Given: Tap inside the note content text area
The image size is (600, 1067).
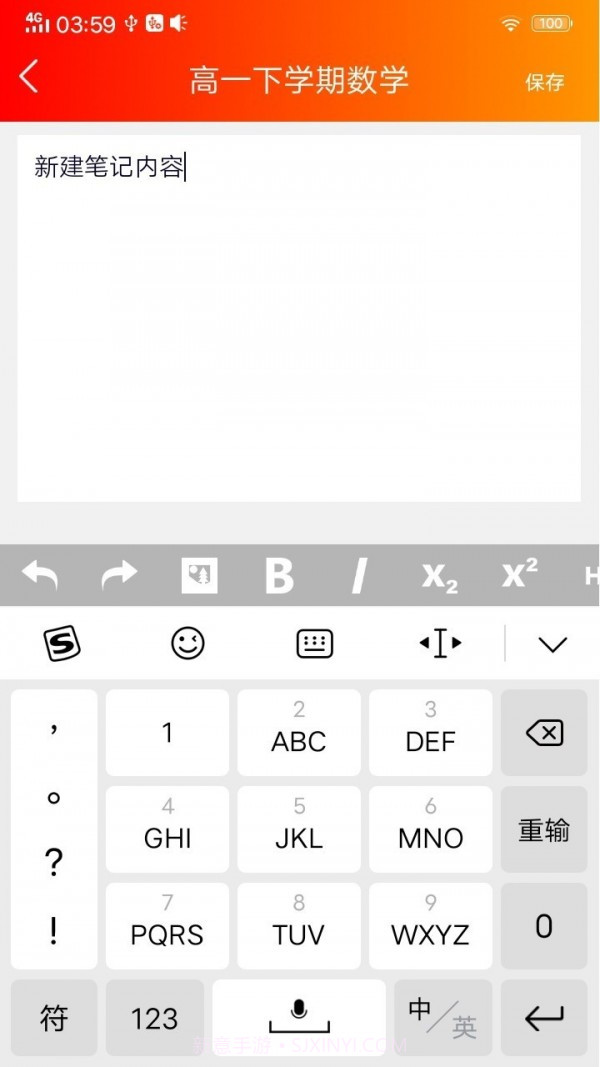Looking at the screenshot, I should pyautogui.click(x=299, y=318).
